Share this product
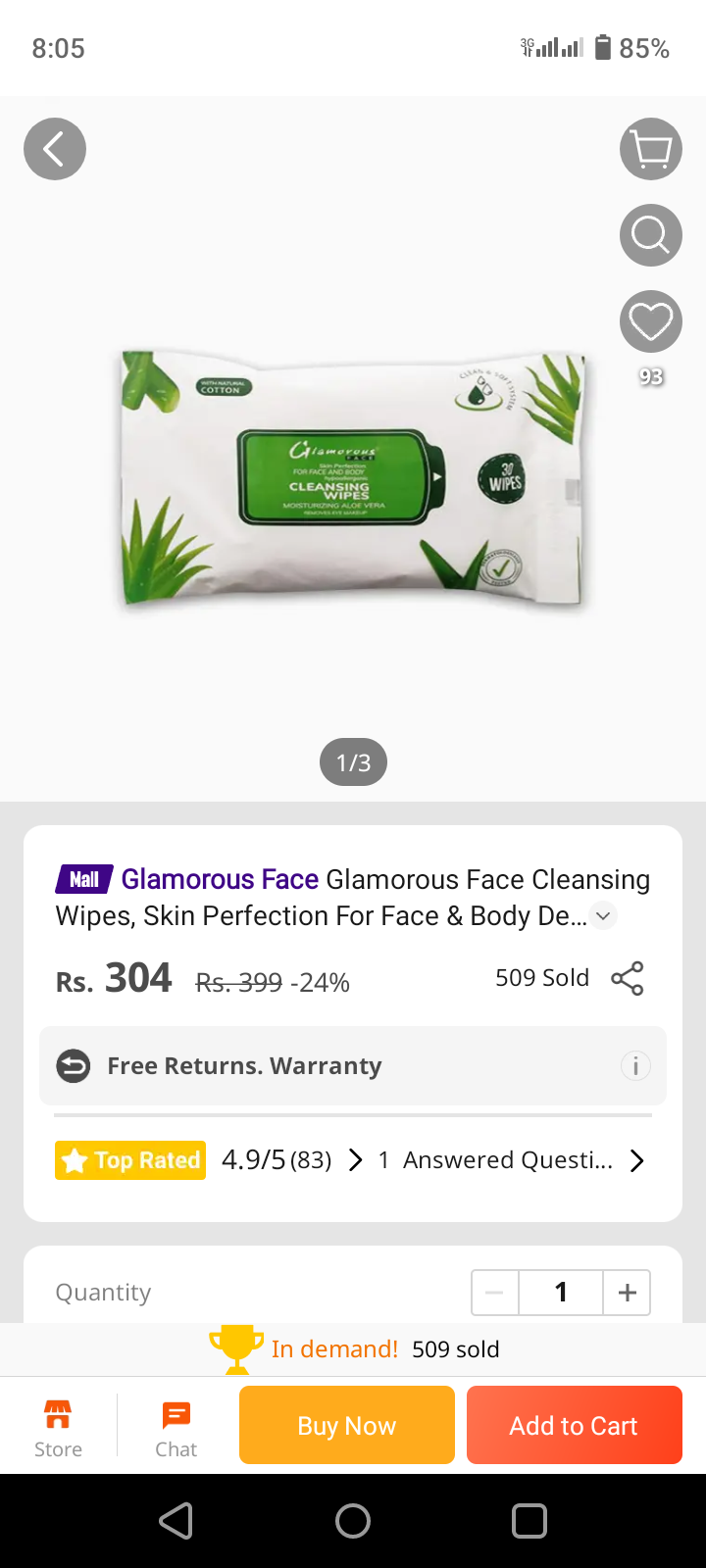This screenshot has width=706, height=1568. (x=628, y=978)
